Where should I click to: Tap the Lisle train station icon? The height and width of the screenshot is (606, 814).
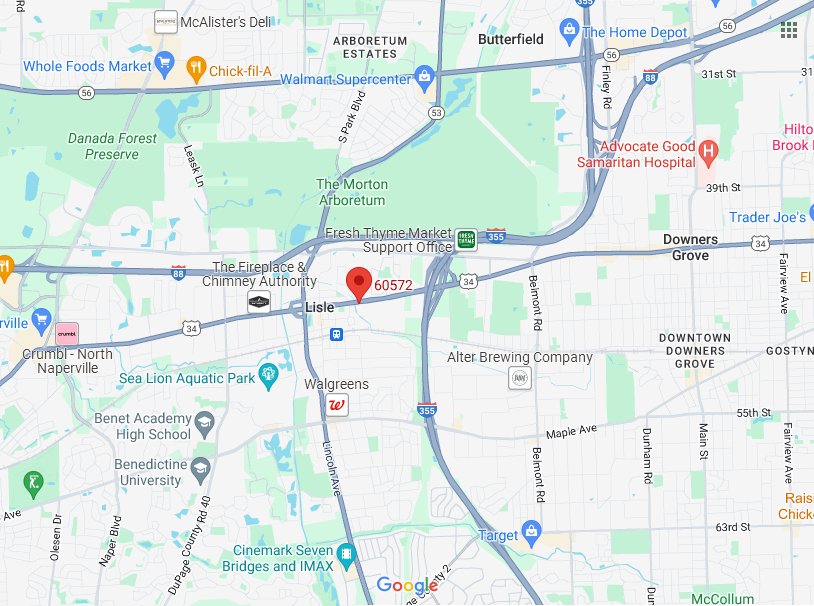tap(339, 335)
